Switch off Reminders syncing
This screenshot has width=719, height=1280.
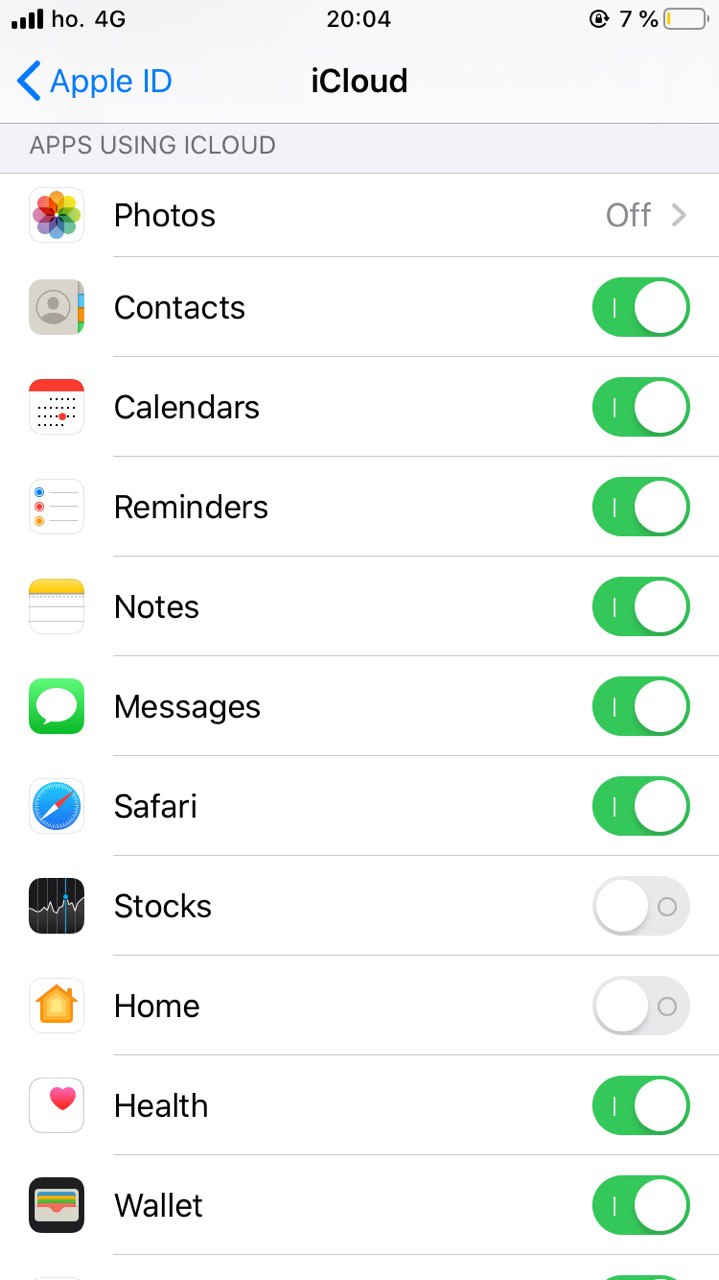pos(641,507)
